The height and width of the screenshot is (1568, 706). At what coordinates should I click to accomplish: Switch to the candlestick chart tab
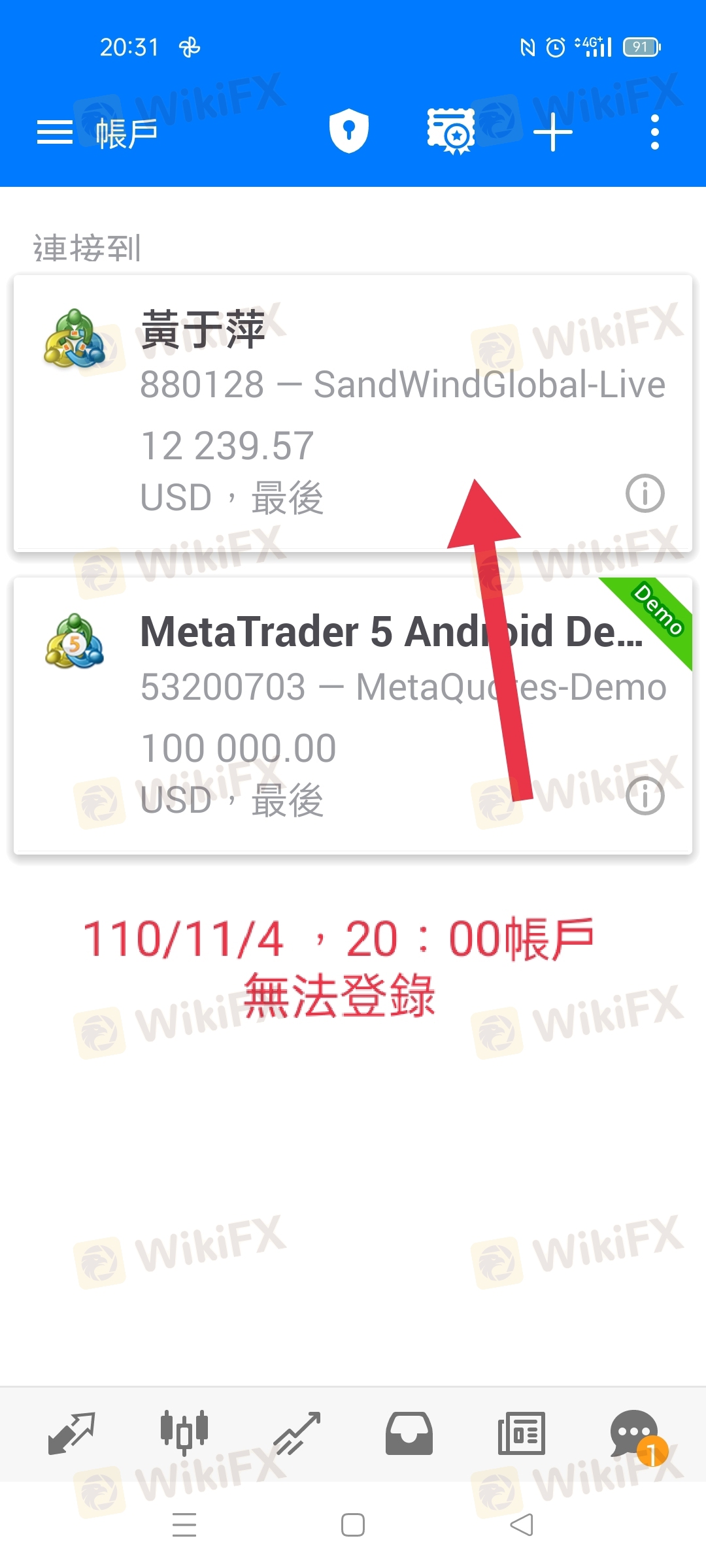[184, 1433]
